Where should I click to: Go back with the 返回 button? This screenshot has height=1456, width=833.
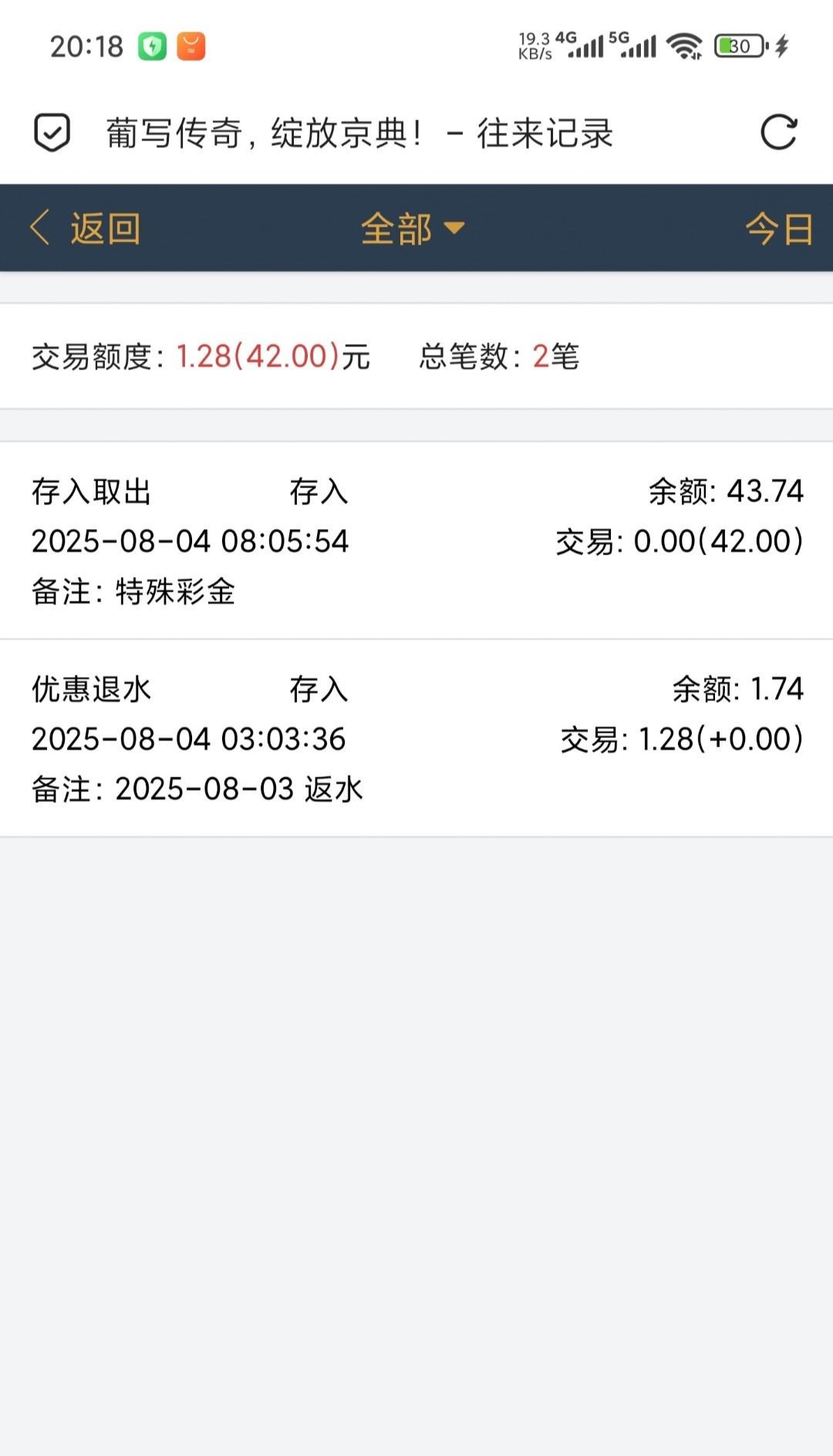click(x=85, y=229)
